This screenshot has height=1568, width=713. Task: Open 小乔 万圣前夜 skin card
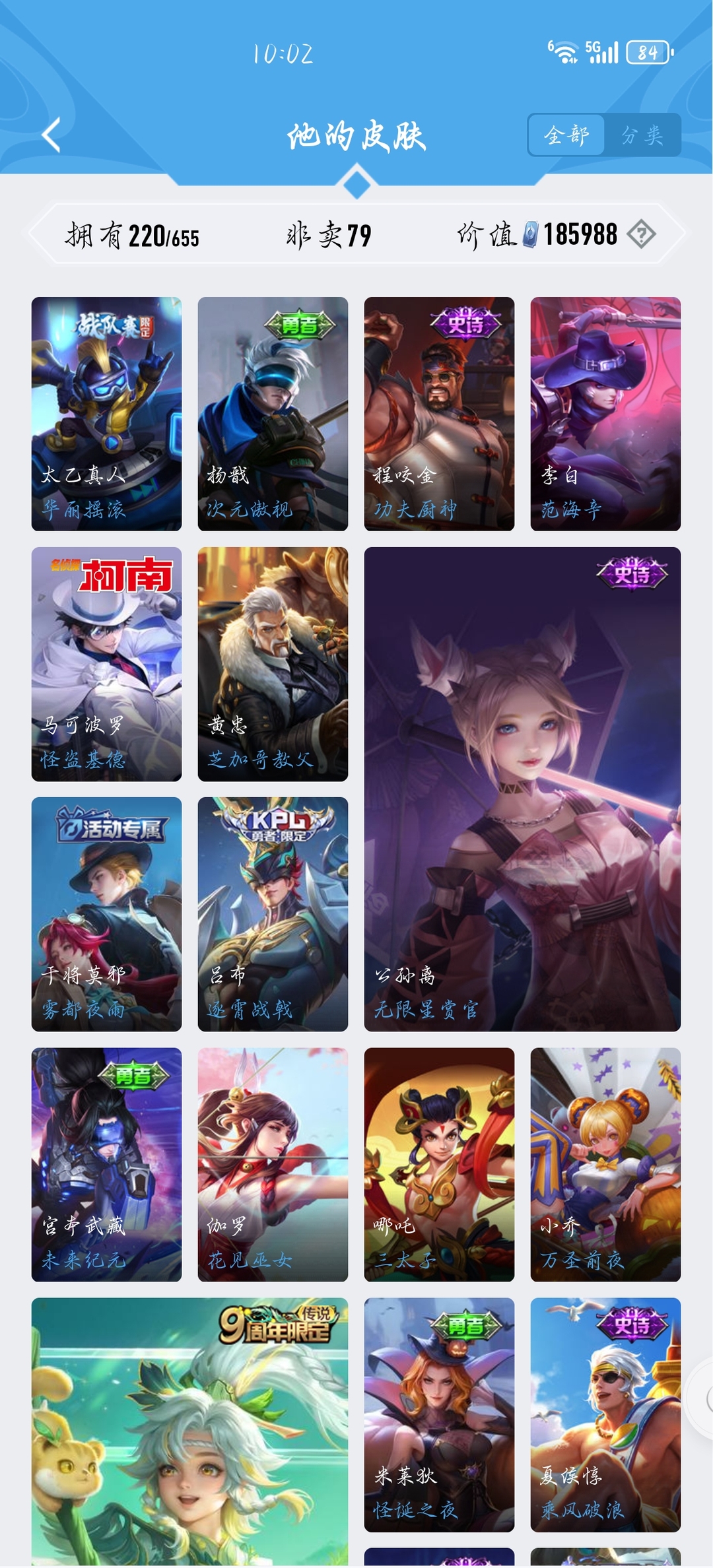coord(605,1164)
